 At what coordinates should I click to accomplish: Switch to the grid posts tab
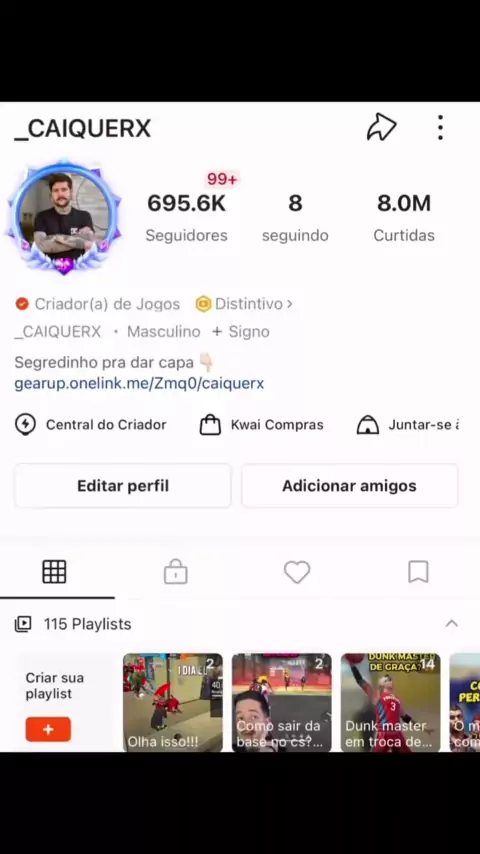(54, 572)
